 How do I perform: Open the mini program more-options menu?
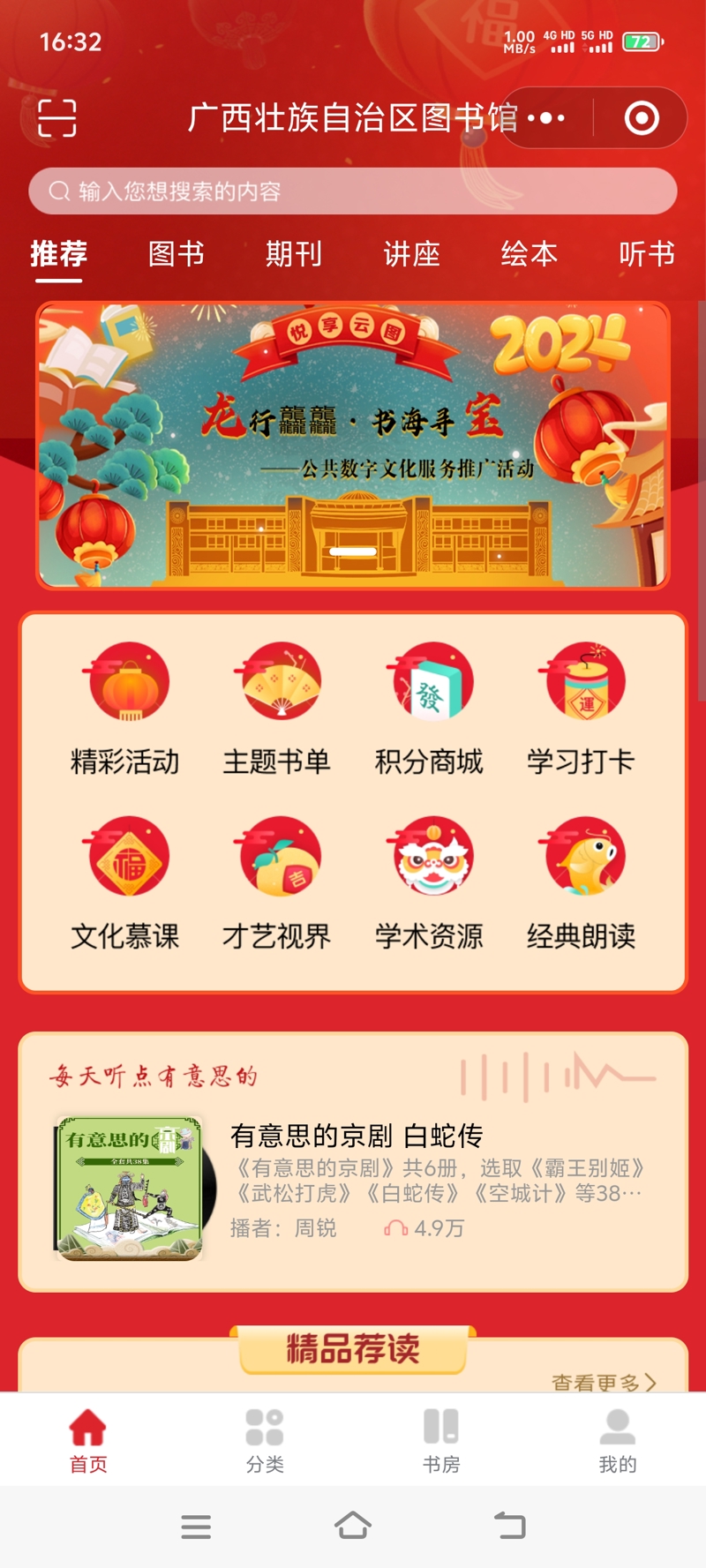tap(546, 118)
